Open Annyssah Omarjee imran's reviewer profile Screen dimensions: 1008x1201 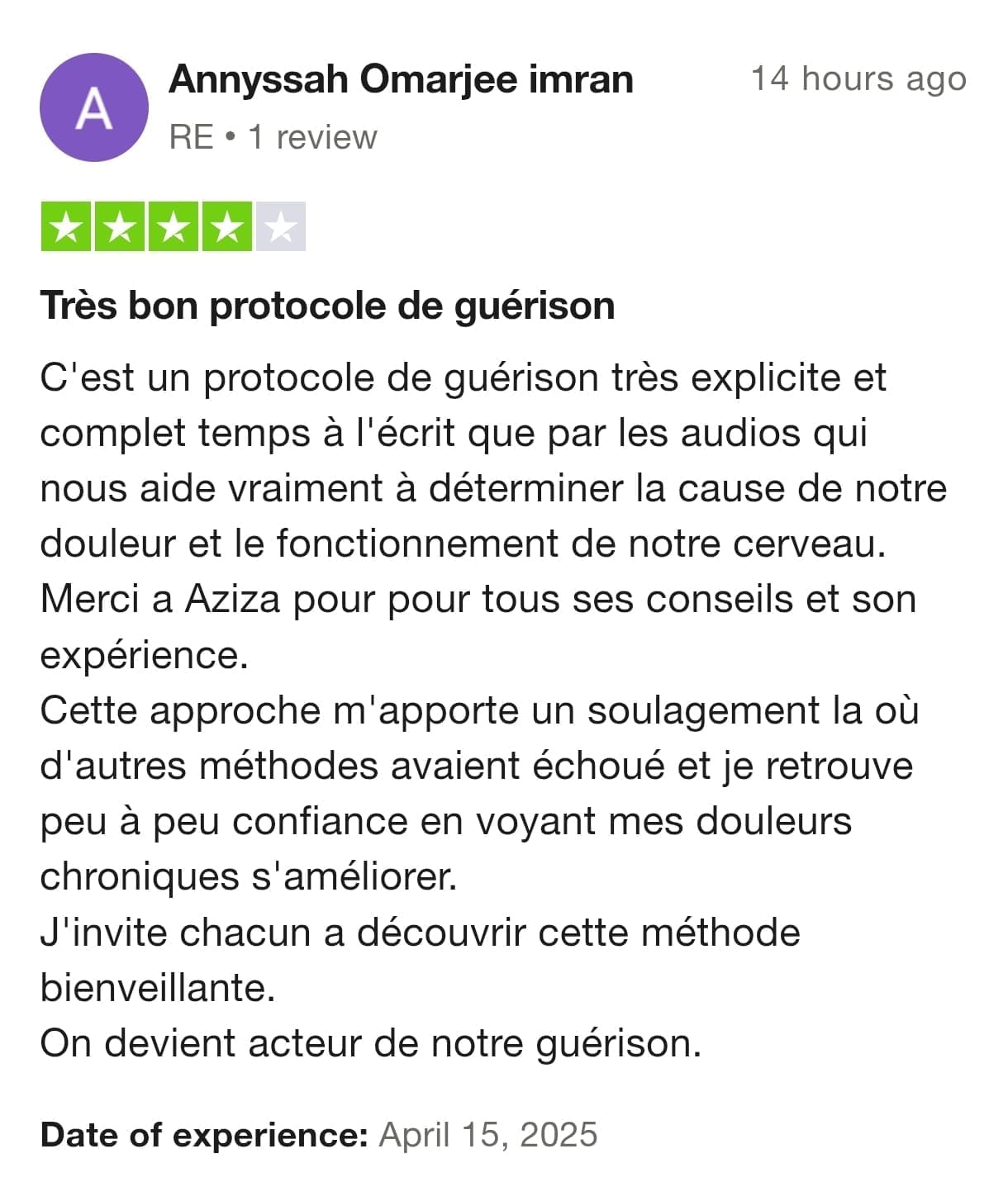coord(401,80)
